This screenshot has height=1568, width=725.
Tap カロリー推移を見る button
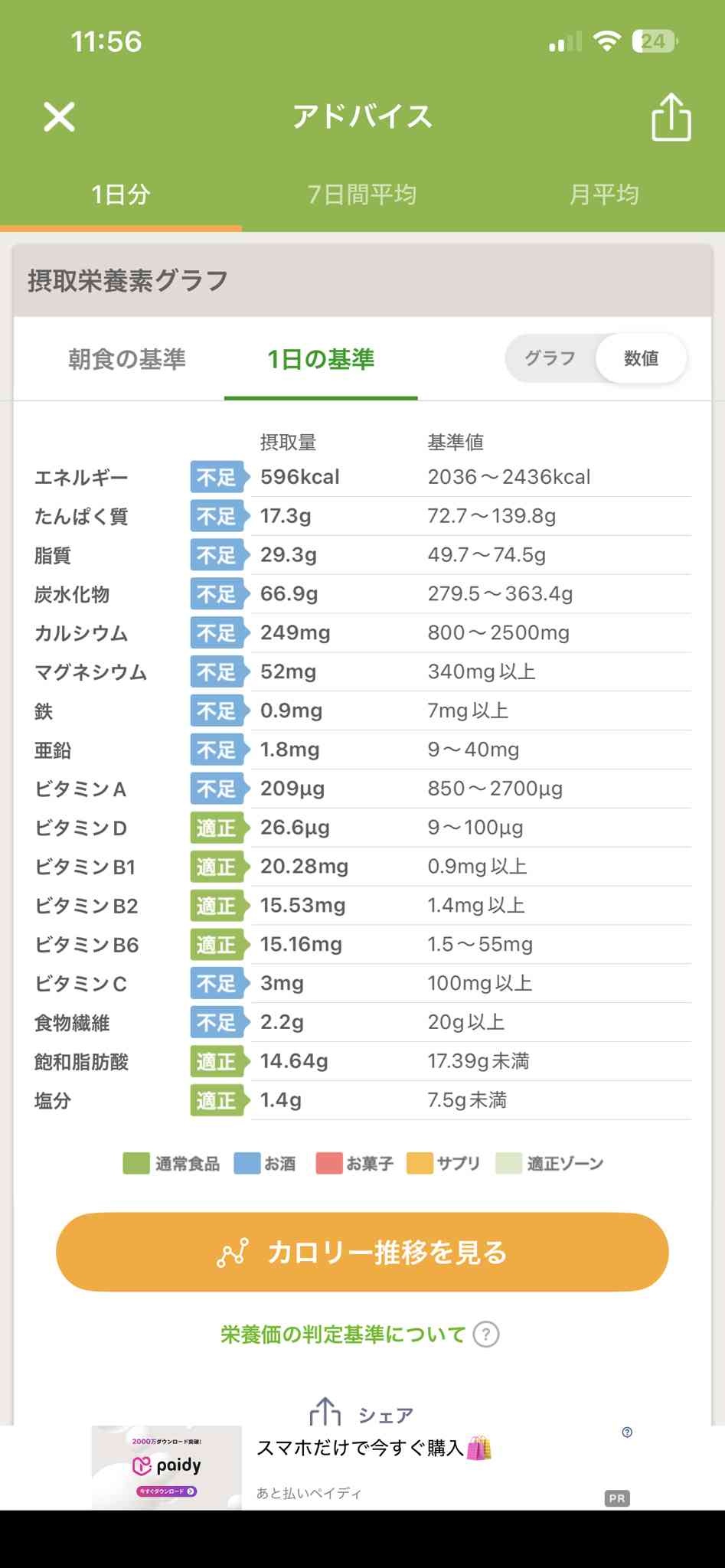362,1253
